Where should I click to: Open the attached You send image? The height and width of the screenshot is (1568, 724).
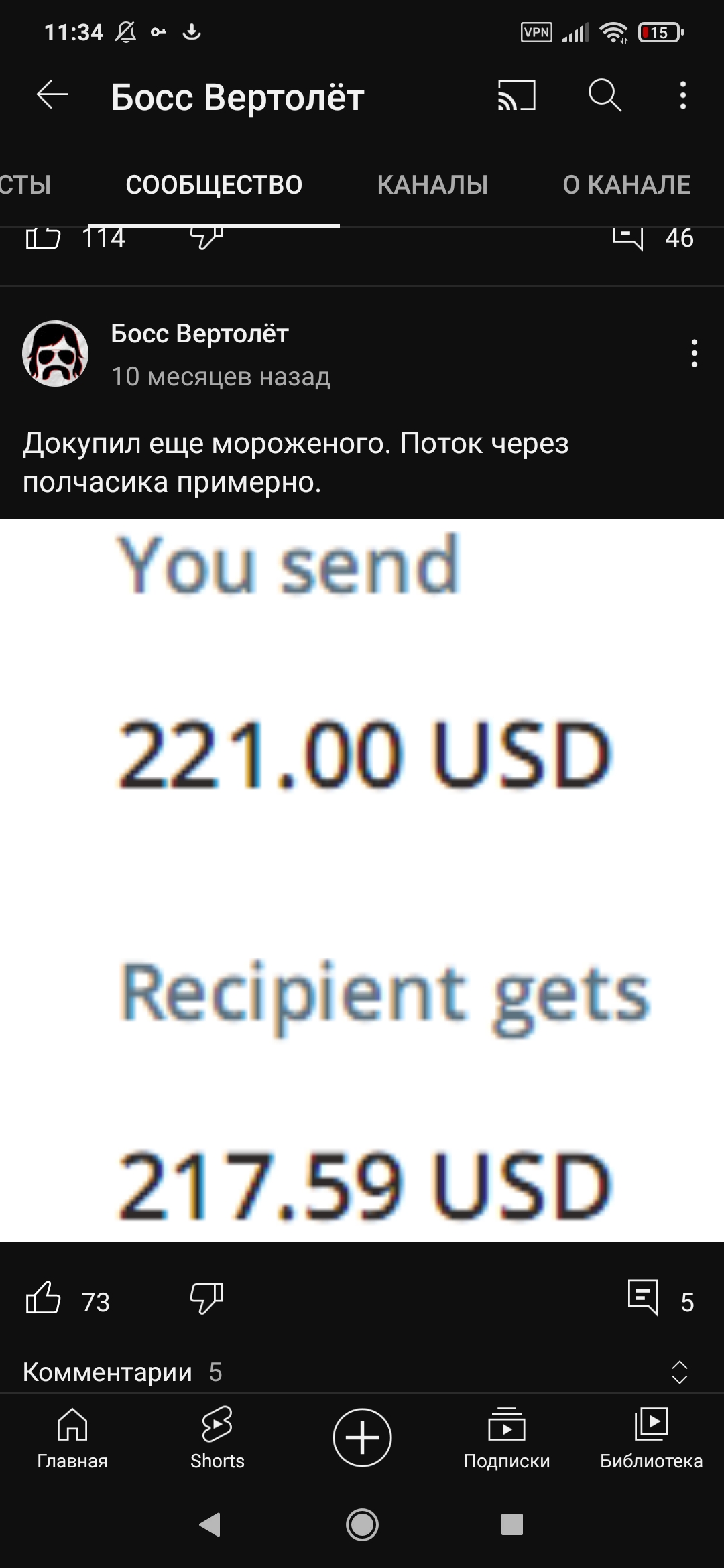(362, 879)
